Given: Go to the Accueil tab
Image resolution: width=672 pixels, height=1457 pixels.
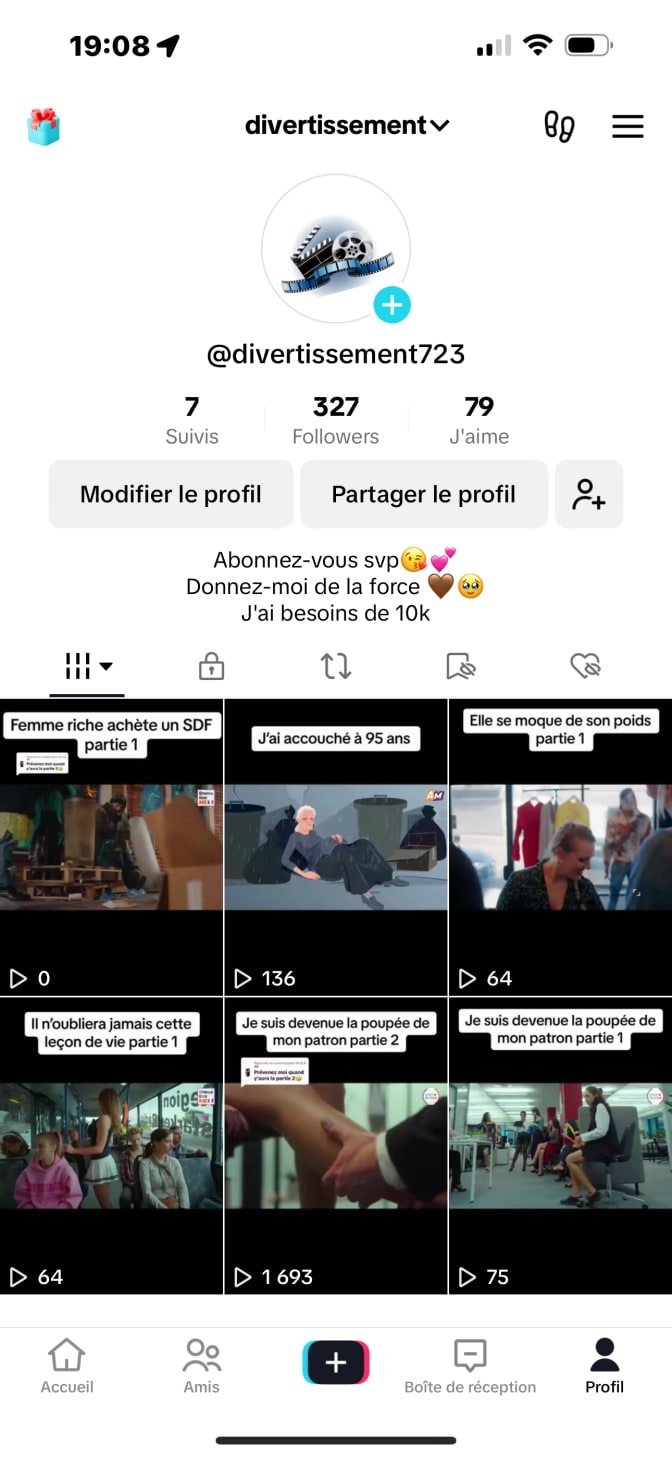Looking at the screenshot, I should (67, 1366).
